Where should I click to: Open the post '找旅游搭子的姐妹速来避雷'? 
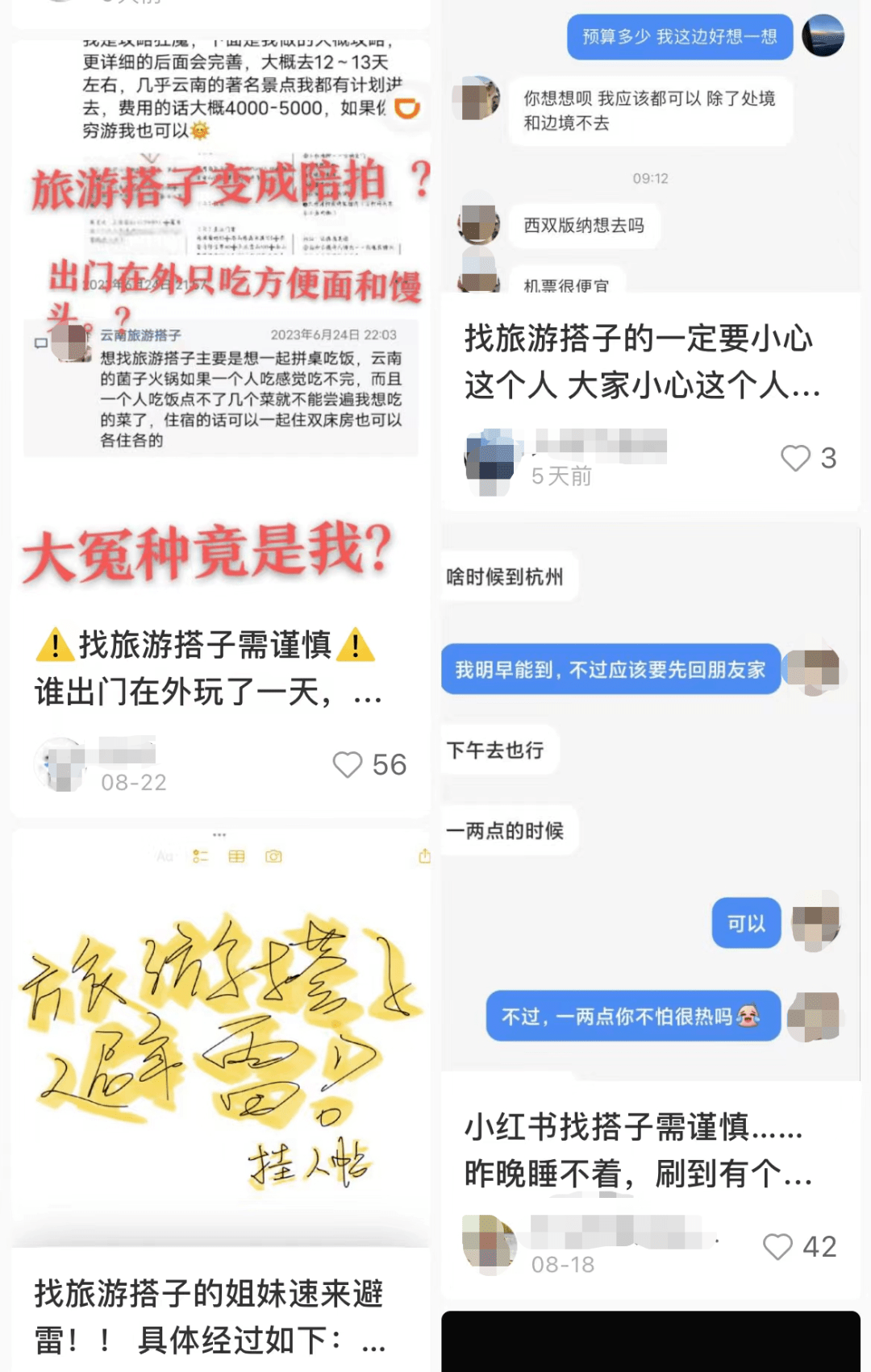coord(210,1316)
